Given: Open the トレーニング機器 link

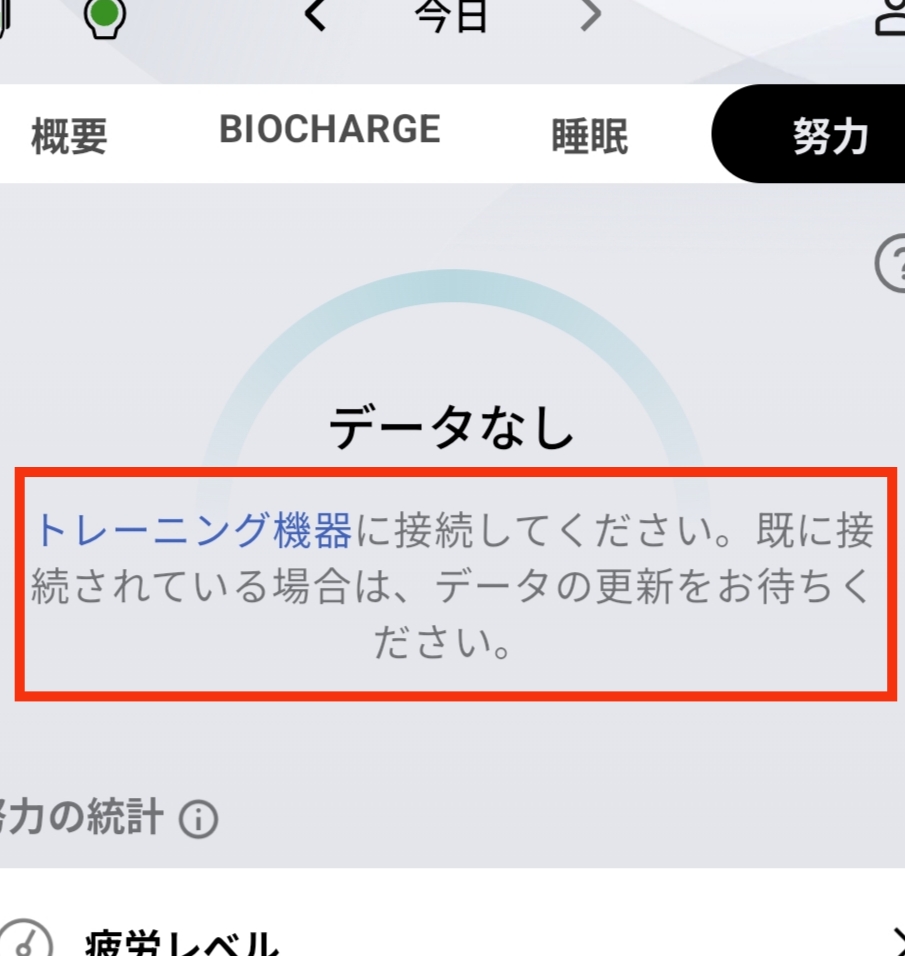Looking at the screenshot, I should click(x=193, y=530).
